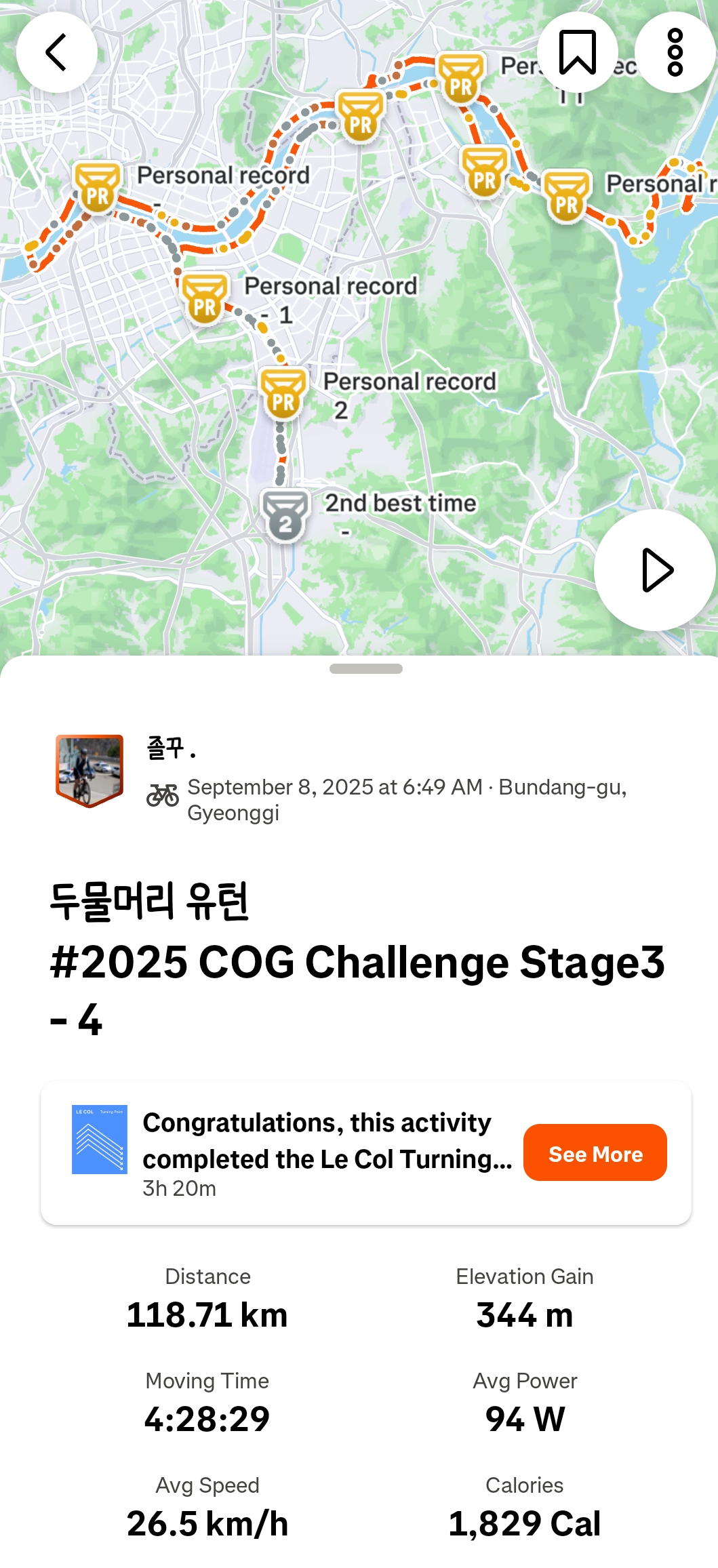Open the athlete's profile picture
The height and width of the screenshot is (1568, 718).
[89, 770]
